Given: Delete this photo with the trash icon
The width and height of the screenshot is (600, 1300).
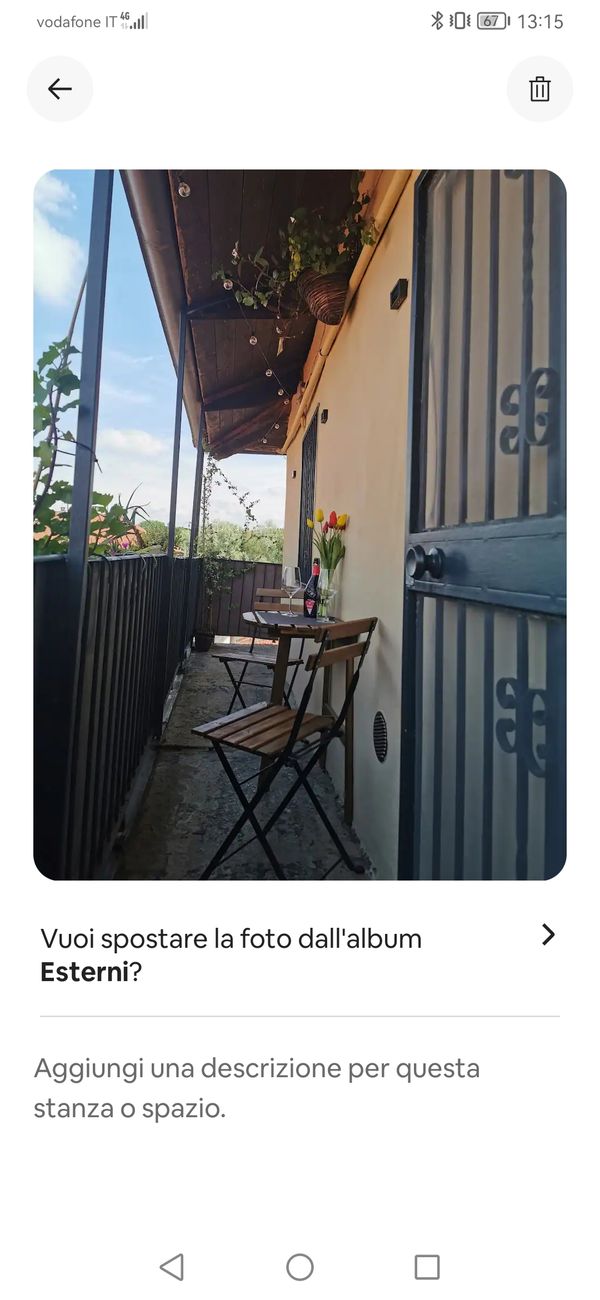Looking at the screenshot, I should (540, 89).
